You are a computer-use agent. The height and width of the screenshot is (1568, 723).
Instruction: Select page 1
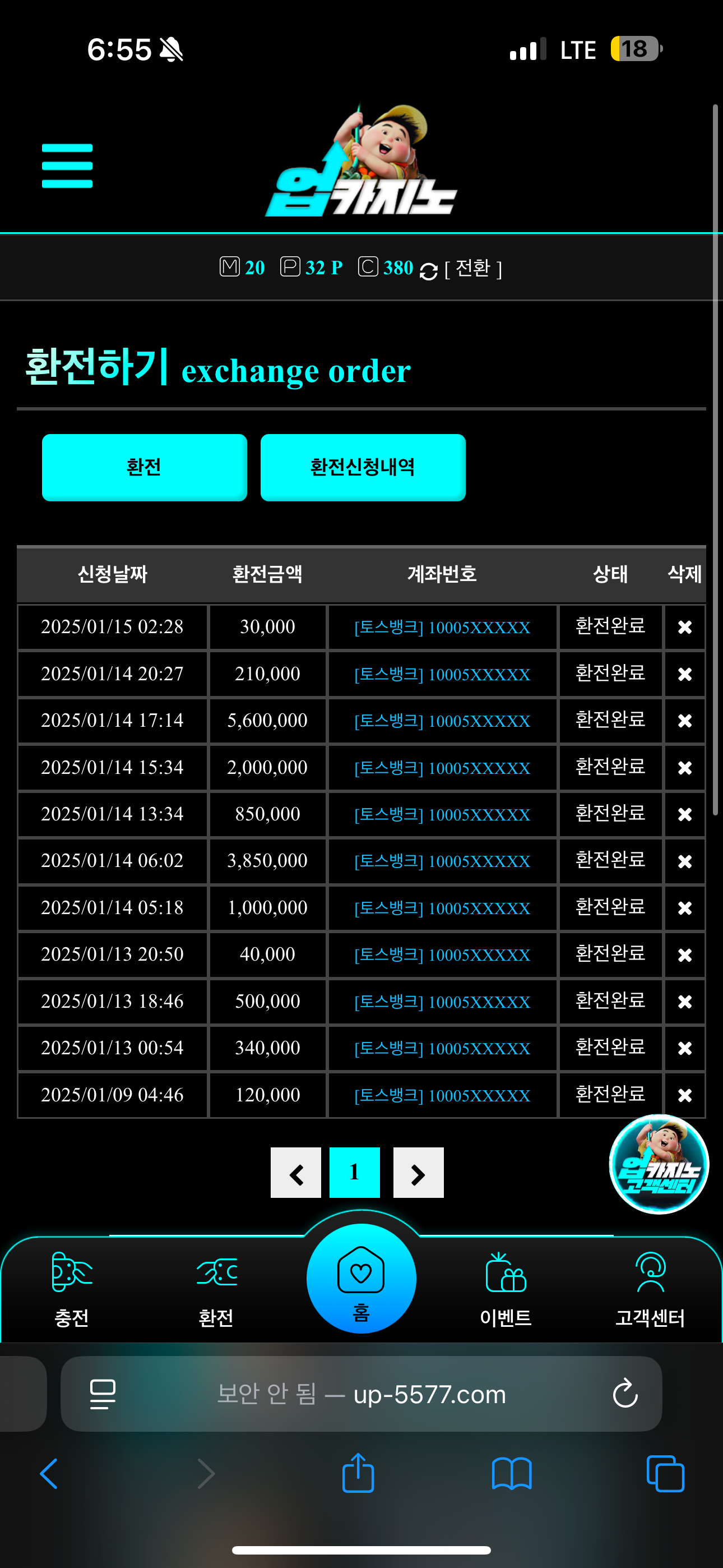(x=354, y=1173)
